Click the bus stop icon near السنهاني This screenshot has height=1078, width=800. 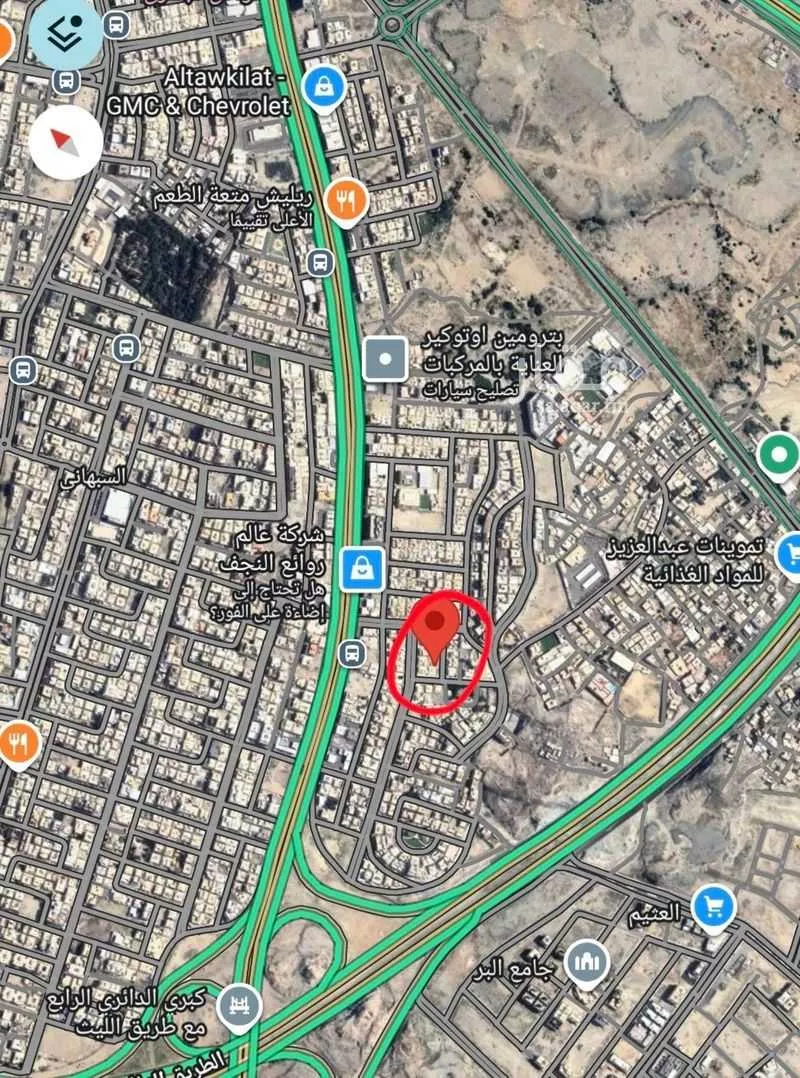[x=124, y=349]
